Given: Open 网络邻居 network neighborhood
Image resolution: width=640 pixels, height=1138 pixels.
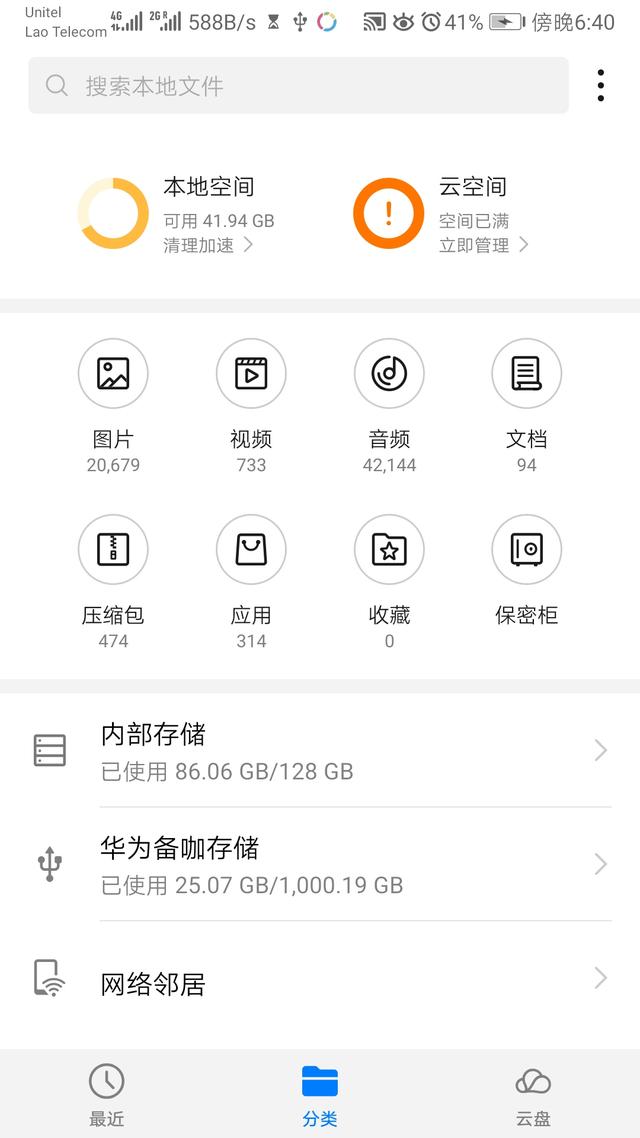Looking at the screenshot, I should [320, 979].
